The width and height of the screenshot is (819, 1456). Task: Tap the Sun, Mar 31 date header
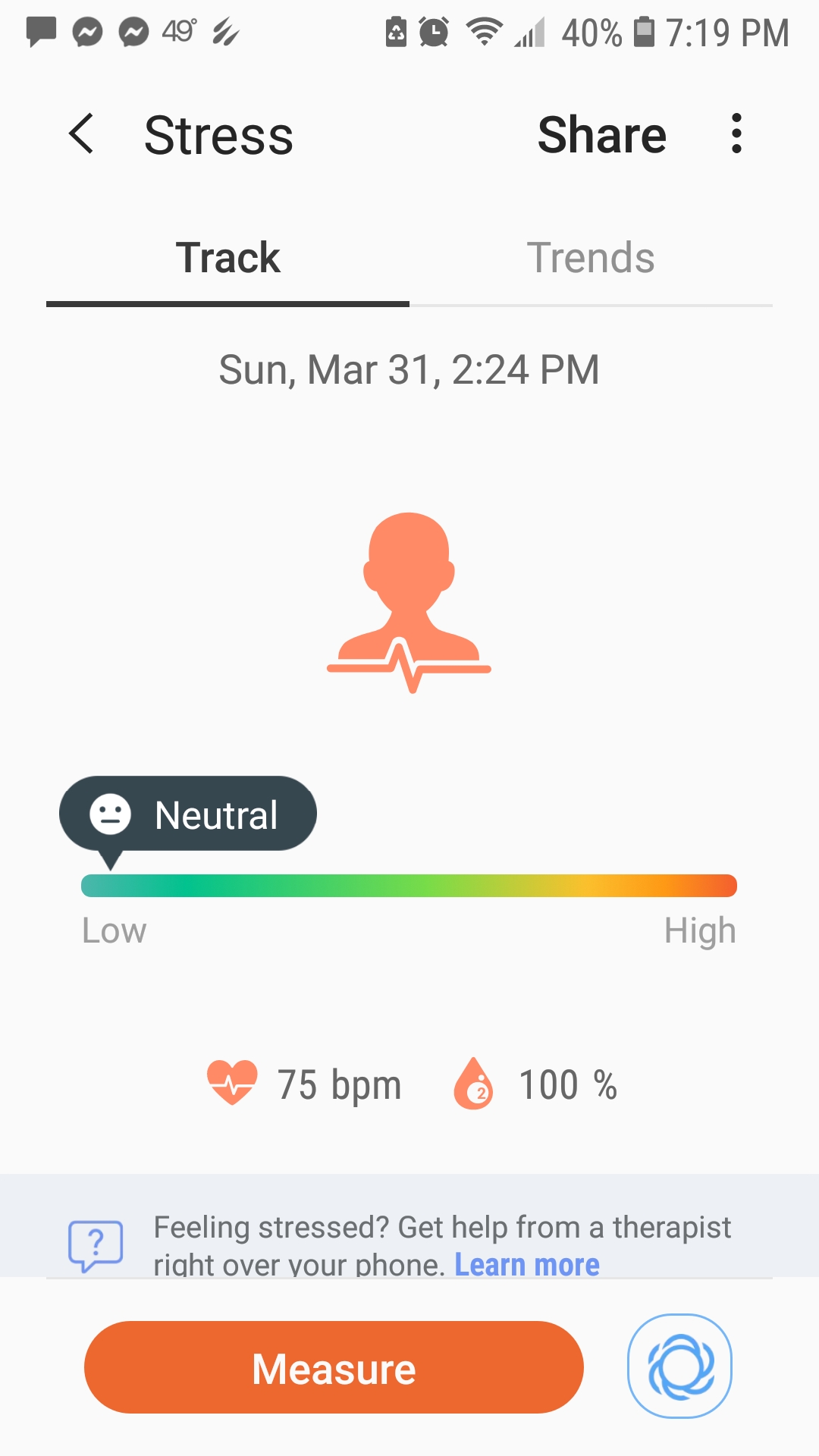(x=409, y=369)
